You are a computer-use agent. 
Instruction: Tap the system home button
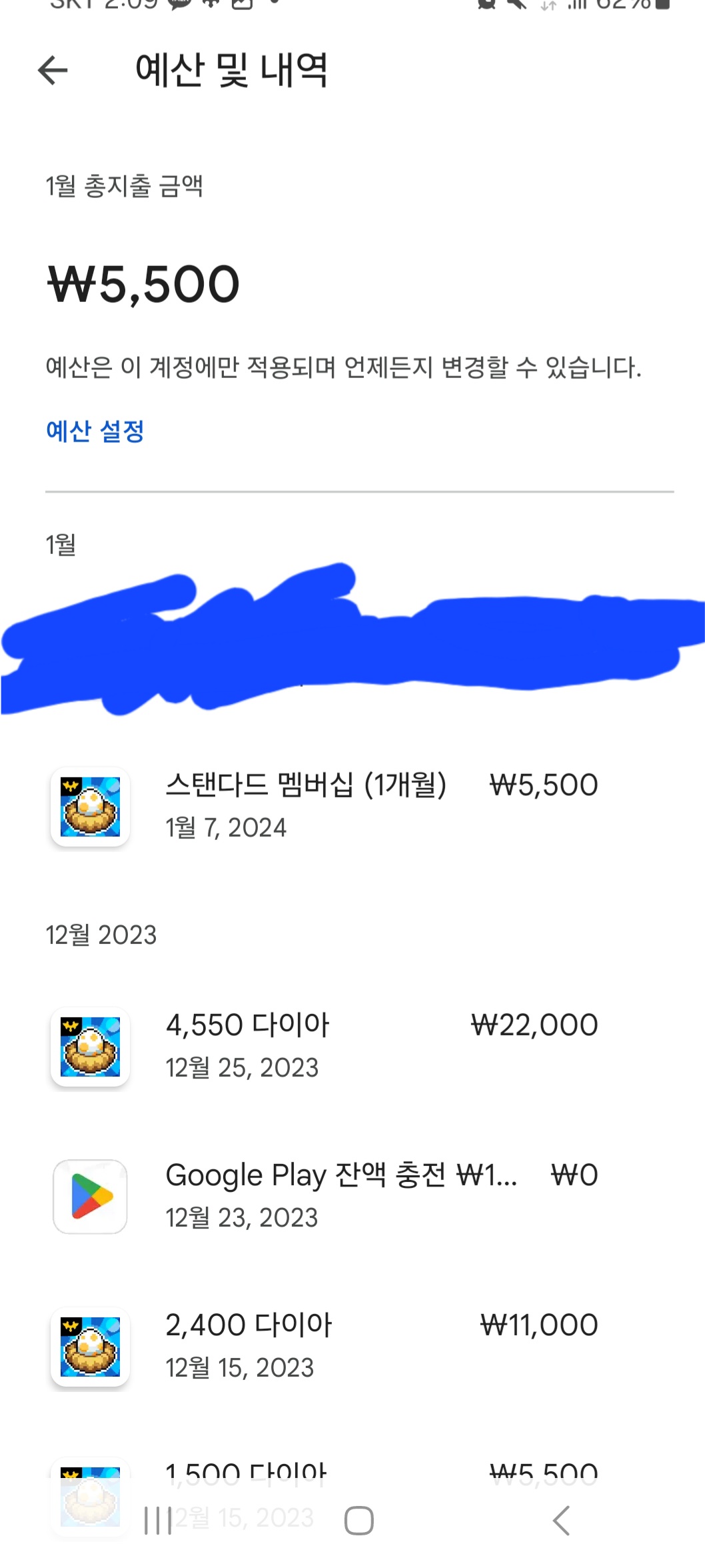(x=358, y=1521)
